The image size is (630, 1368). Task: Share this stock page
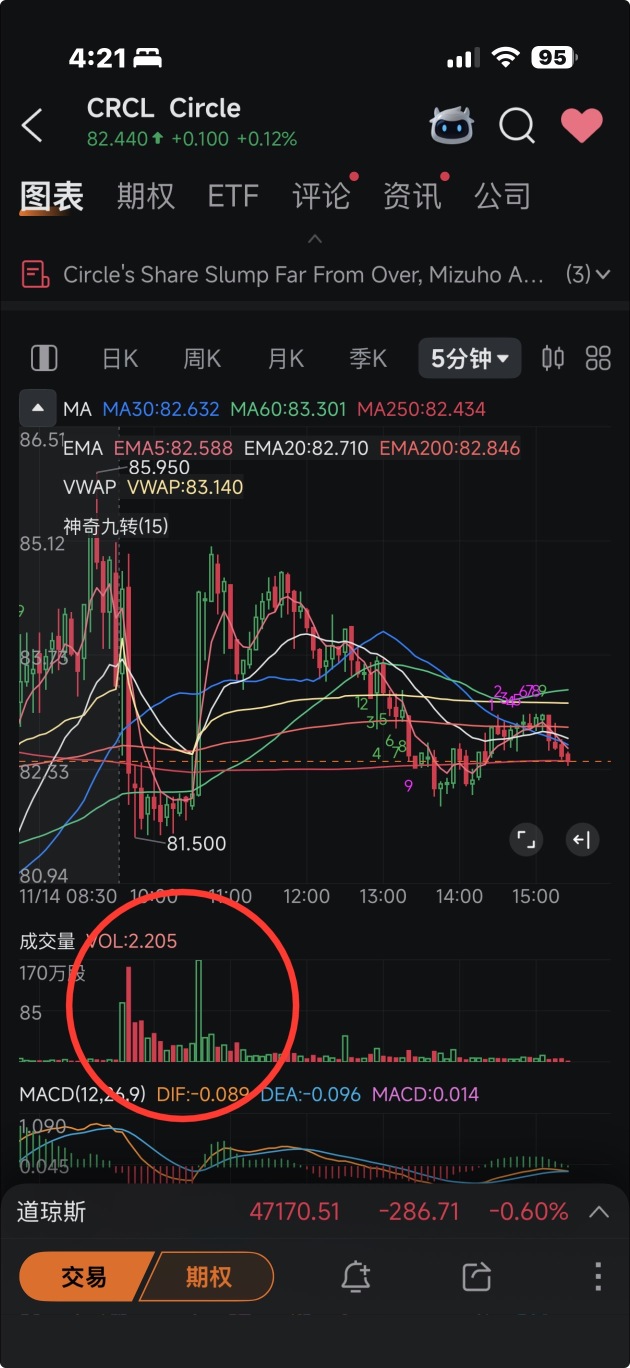click(476, 1277)
